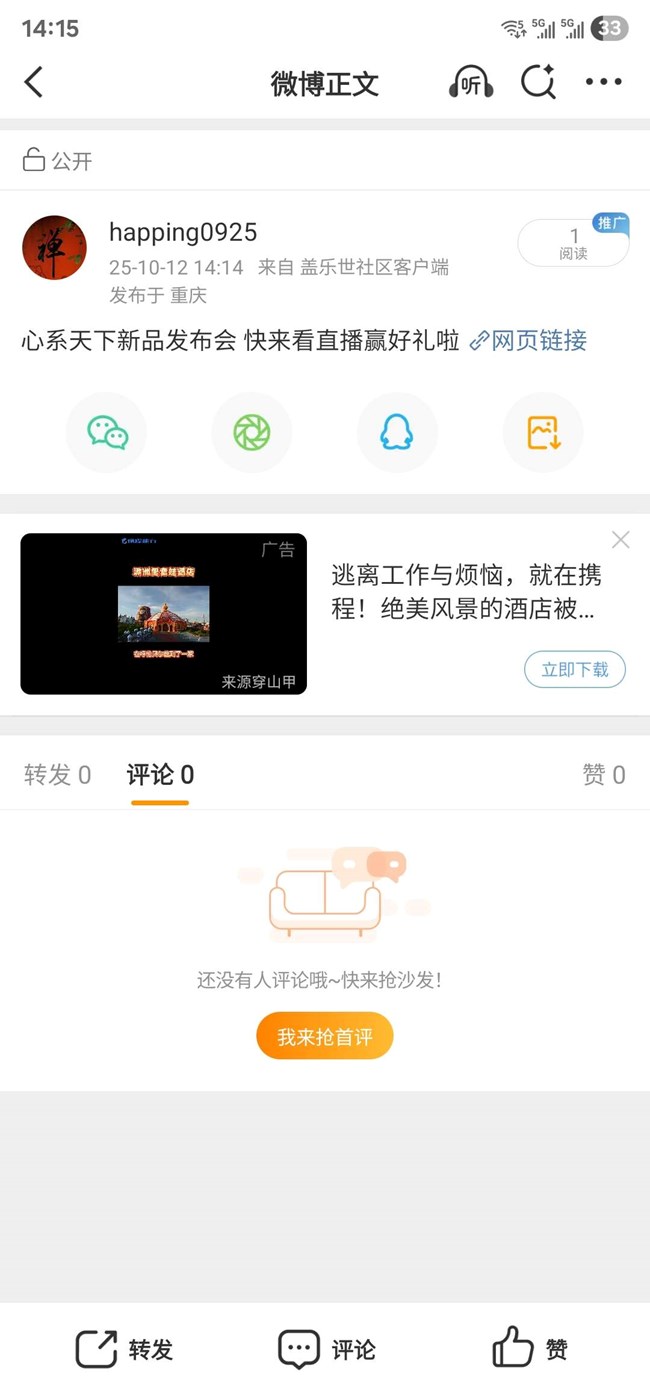Screen dimensions: 650x1394
Task: Share the post to QQ
Action: tap(397, 433)
